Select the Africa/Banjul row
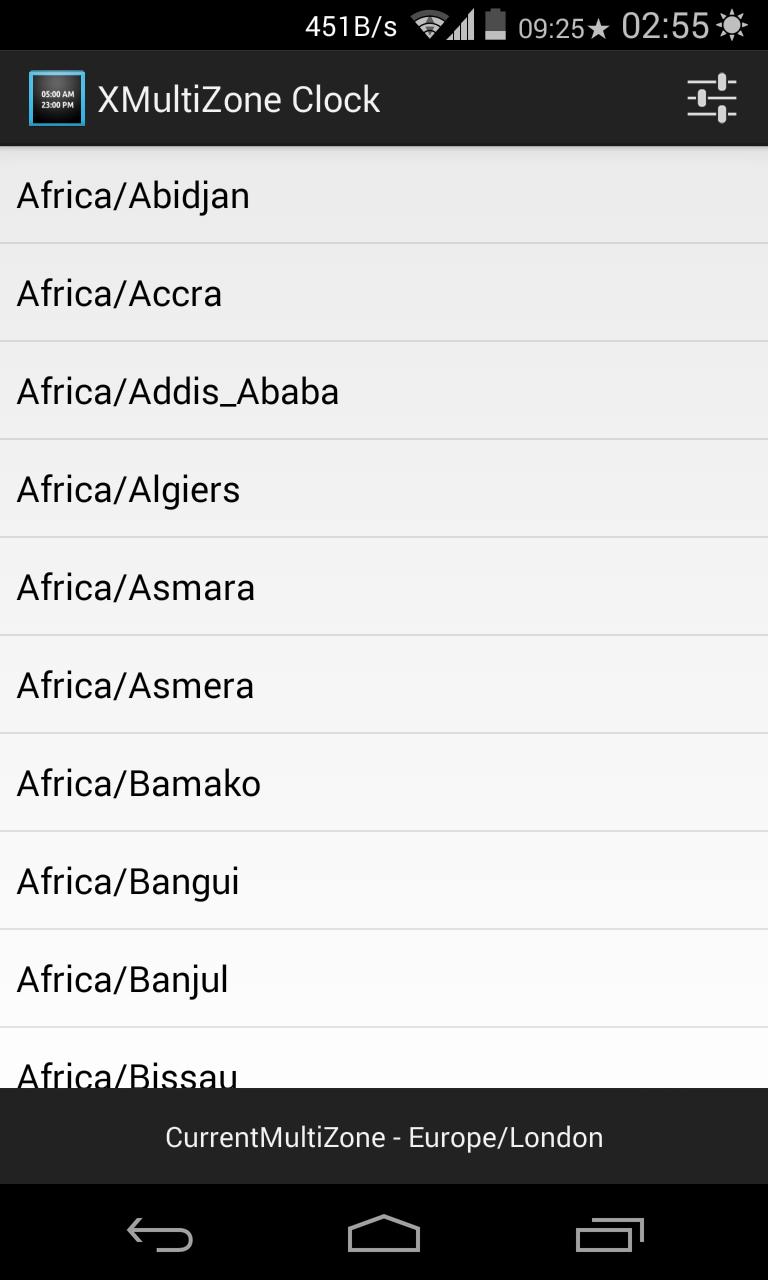 [384, 980]
